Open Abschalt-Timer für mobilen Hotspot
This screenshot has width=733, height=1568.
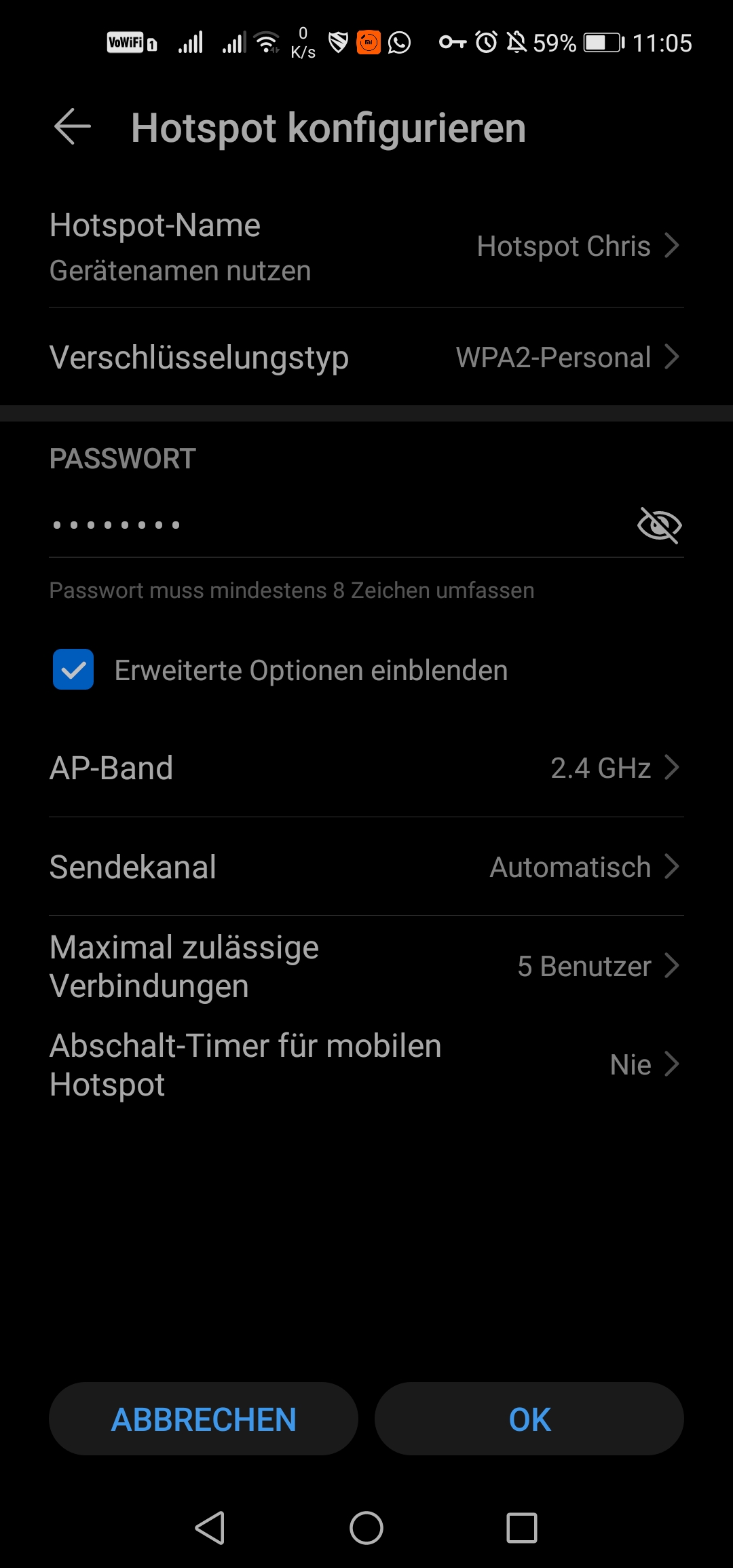tap(366, 1064)
